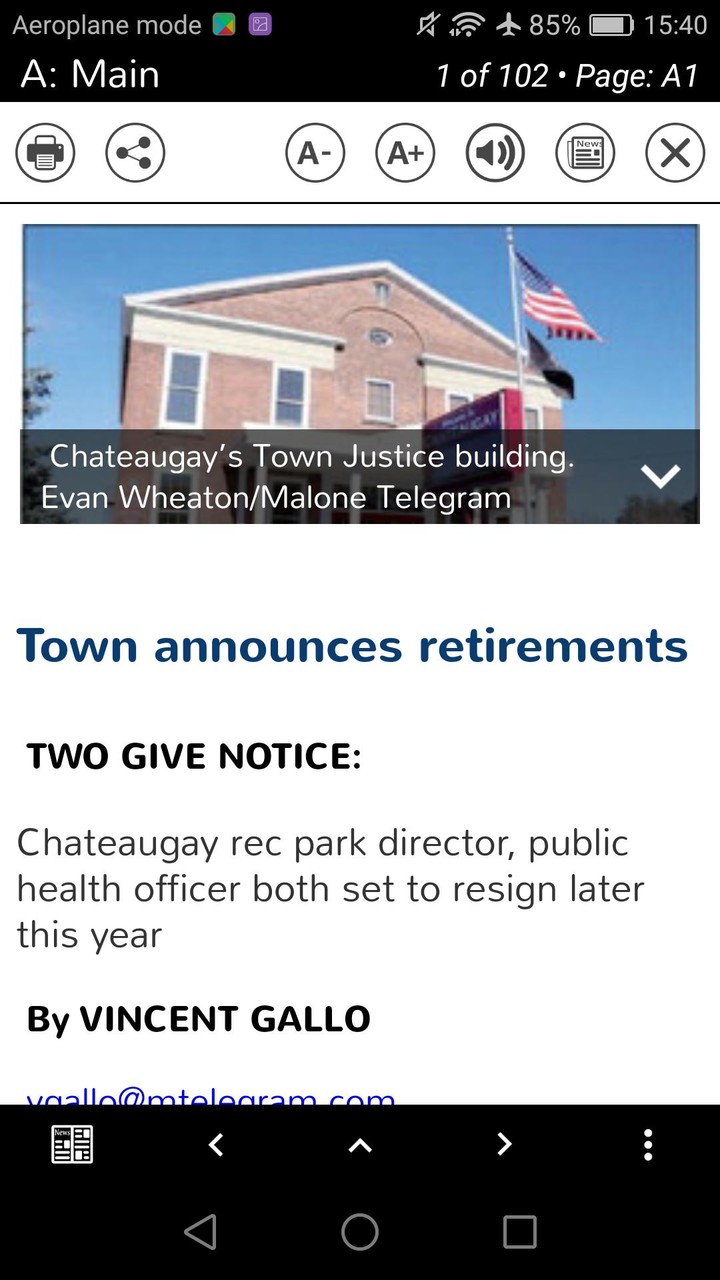
Task: Open the Chateaugay Town Justice building photo
Action: pyautogui.click(x=360, y=330)
